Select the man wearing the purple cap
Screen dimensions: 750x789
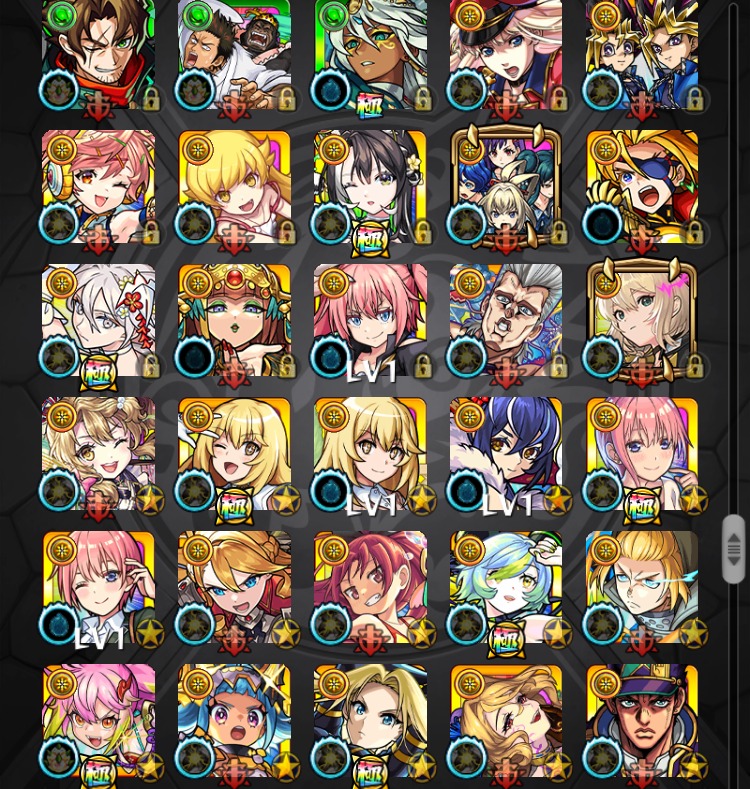click(642, 720)
